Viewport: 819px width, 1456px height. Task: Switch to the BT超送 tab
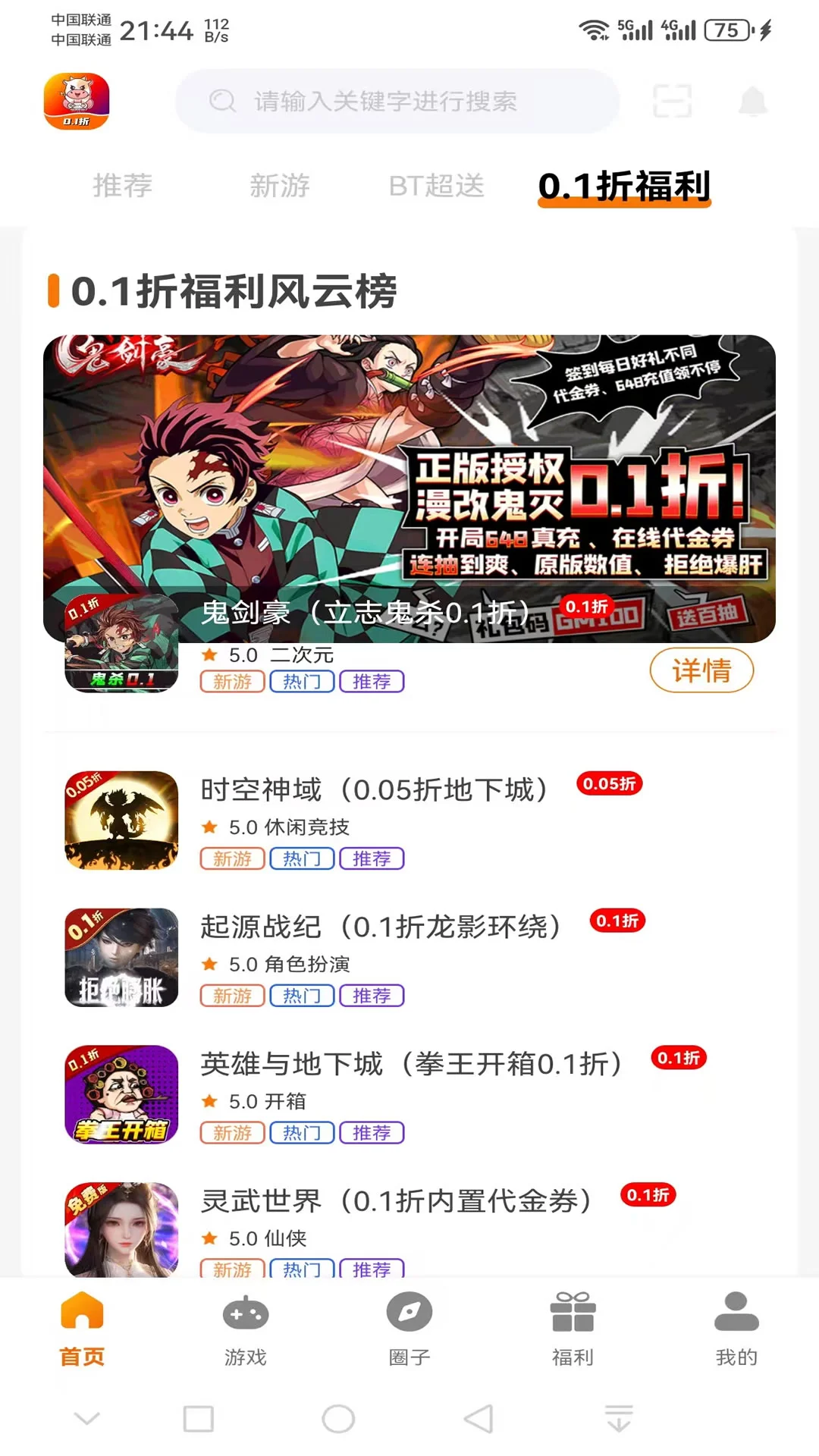click(435, 184)
